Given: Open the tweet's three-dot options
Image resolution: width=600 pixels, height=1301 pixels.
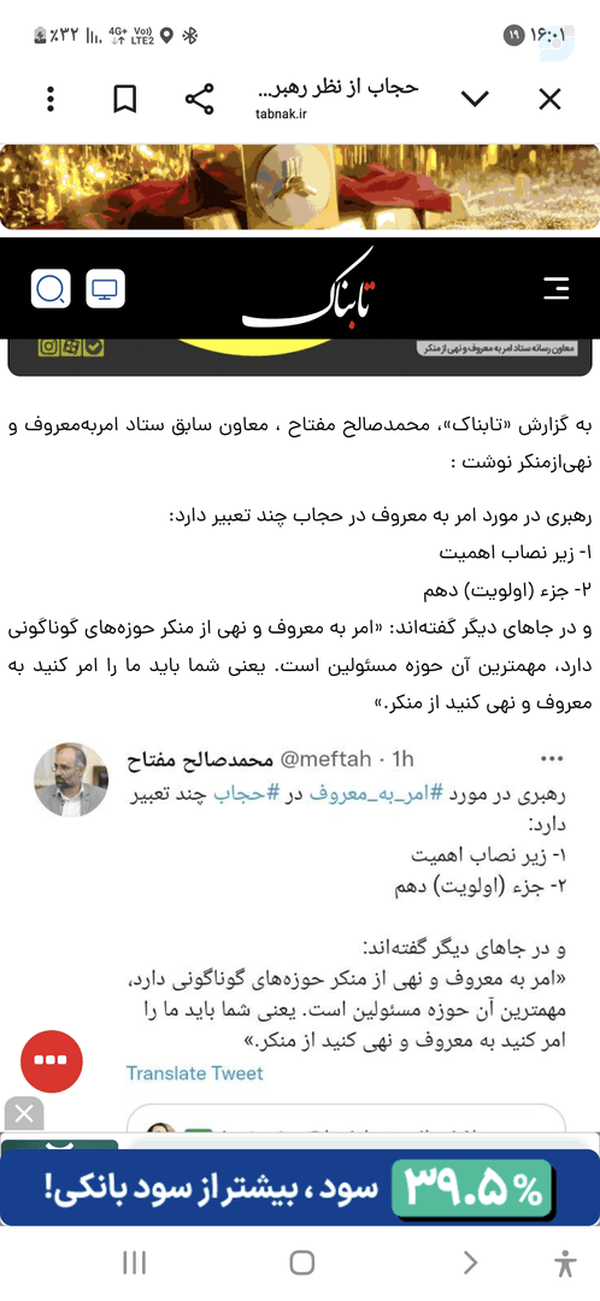Looking at the screenshot, I should (553, 759).
